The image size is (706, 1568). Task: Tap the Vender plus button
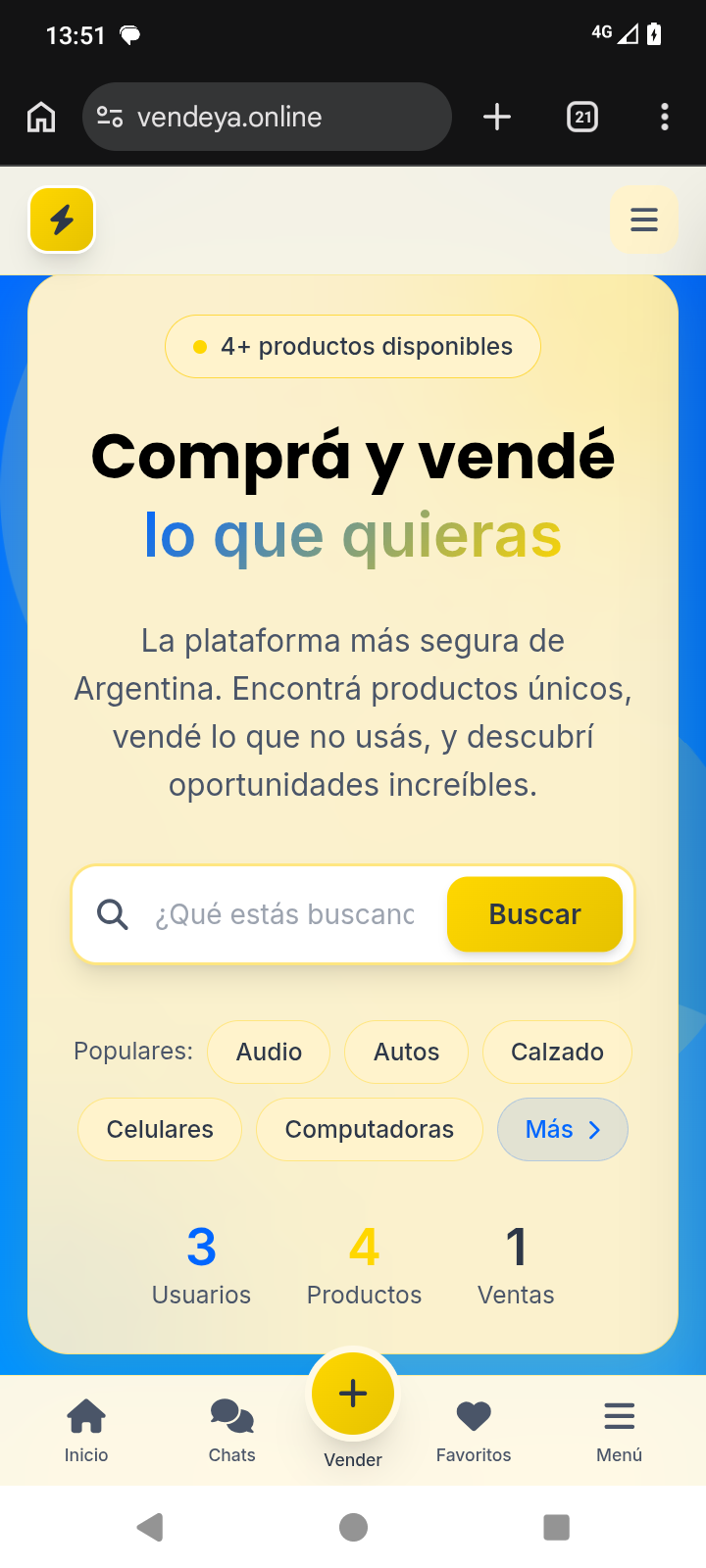tap(353, 1394)
